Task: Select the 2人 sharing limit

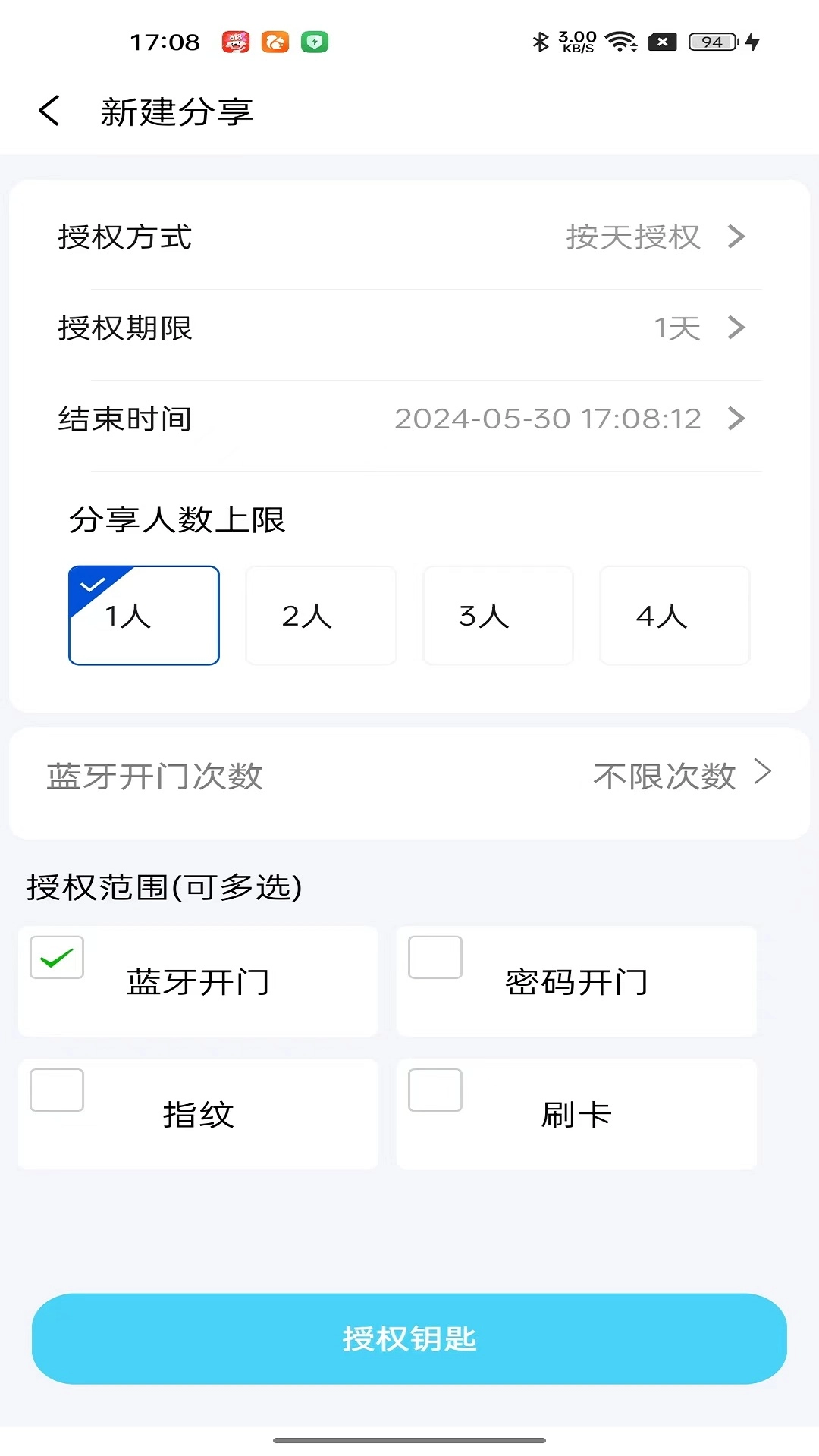Action: point(321,615)
